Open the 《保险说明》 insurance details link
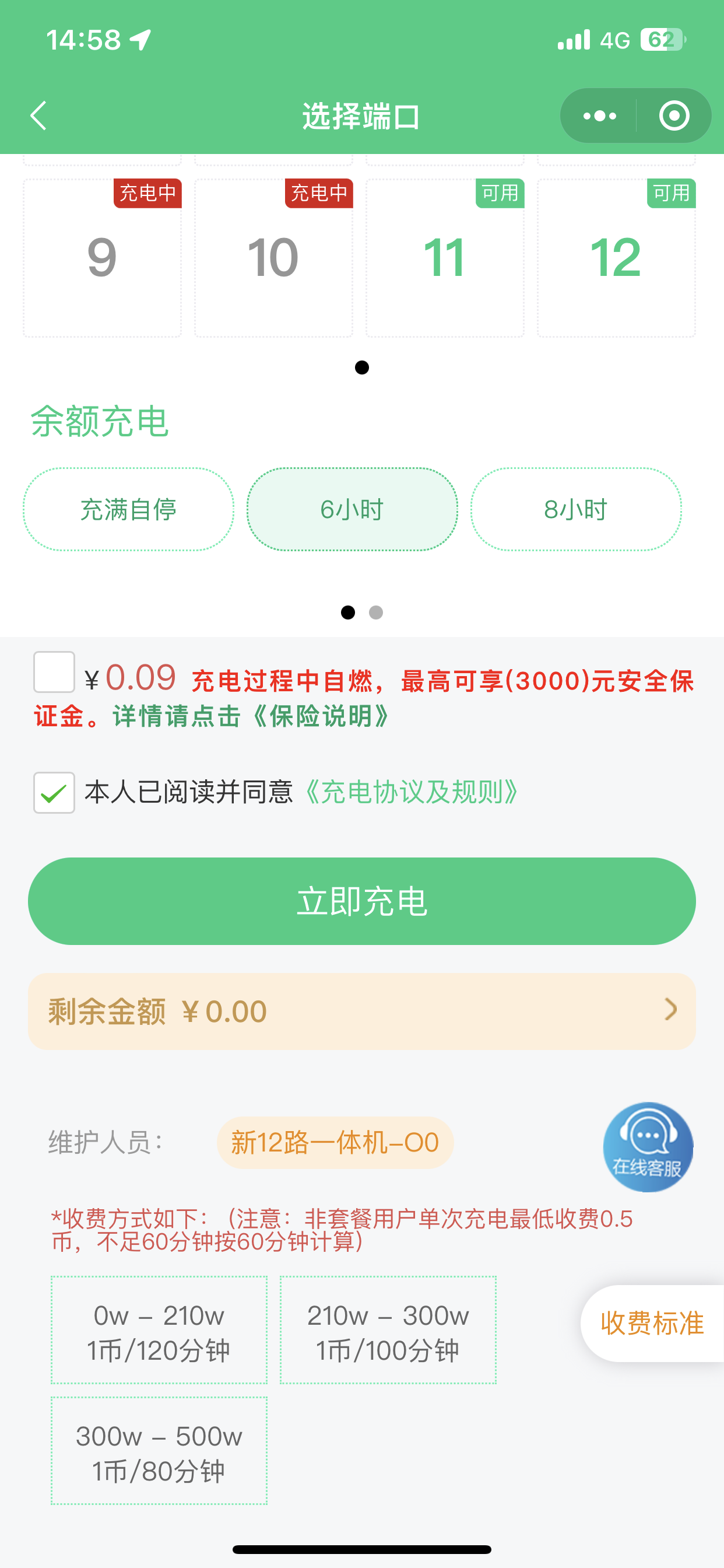The width and height of the screenshot is (724, 1568). (x=321, y=716)
